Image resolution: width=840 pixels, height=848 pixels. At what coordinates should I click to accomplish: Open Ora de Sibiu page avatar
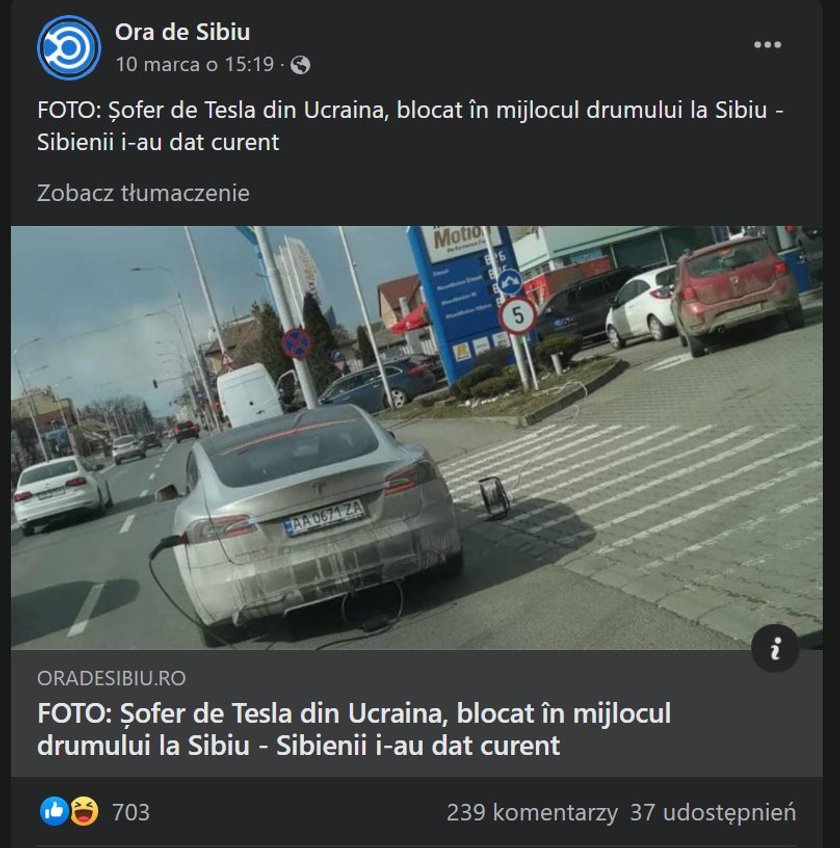click(69, 47)
